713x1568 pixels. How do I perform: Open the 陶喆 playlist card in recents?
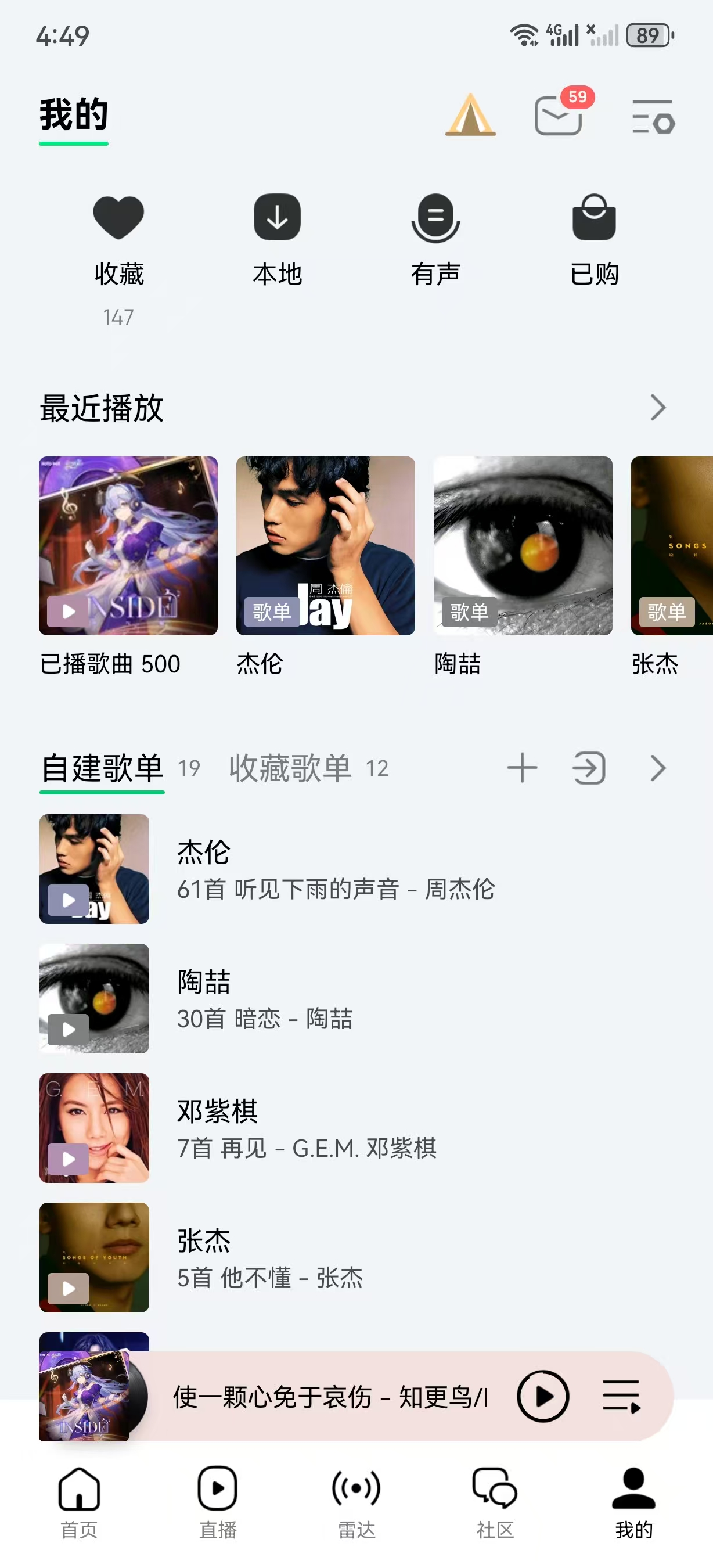(523, 546)
